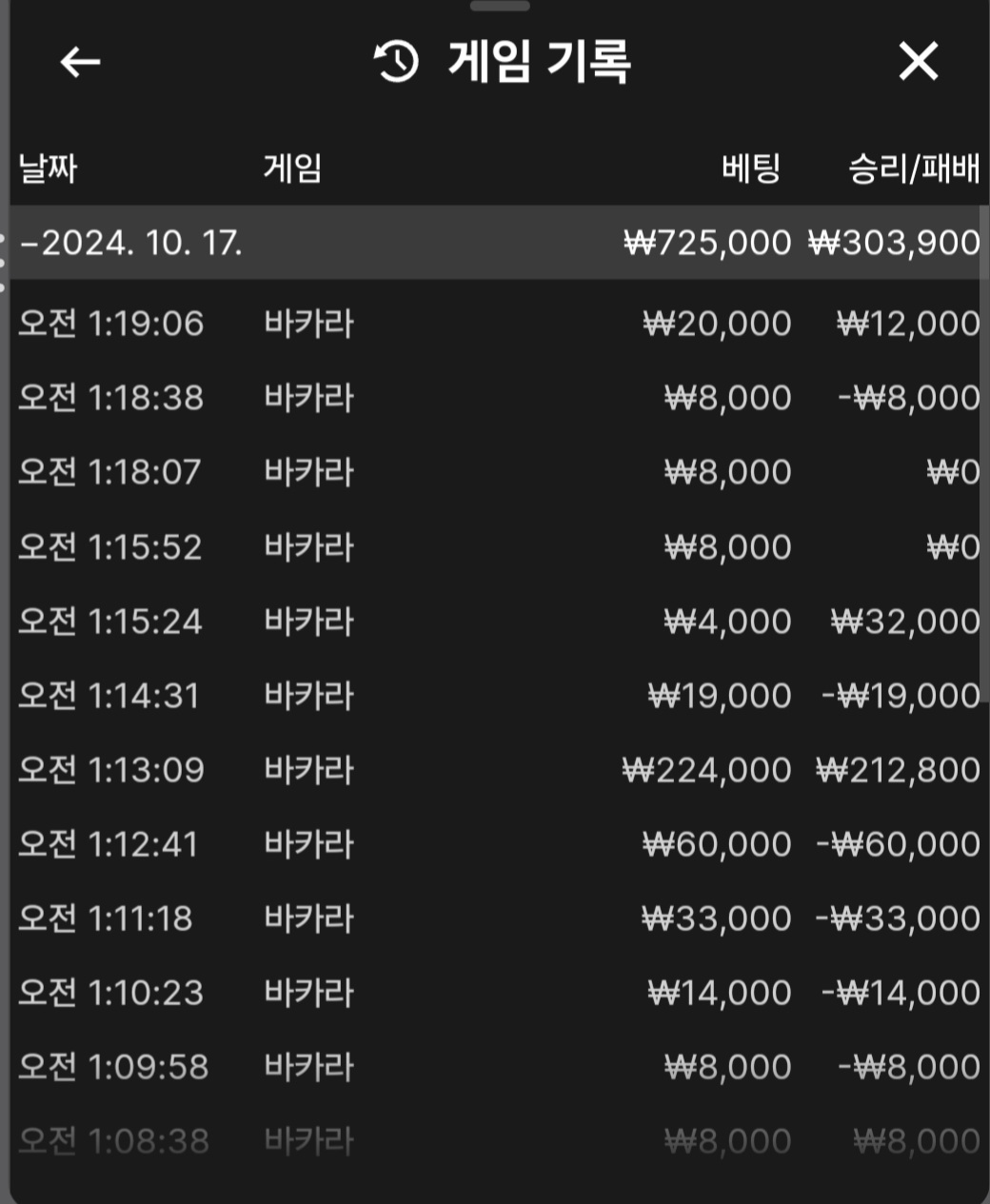Open the 오전 1:19:06 바카라 record

pyautogui.click(x=495, y=324)
